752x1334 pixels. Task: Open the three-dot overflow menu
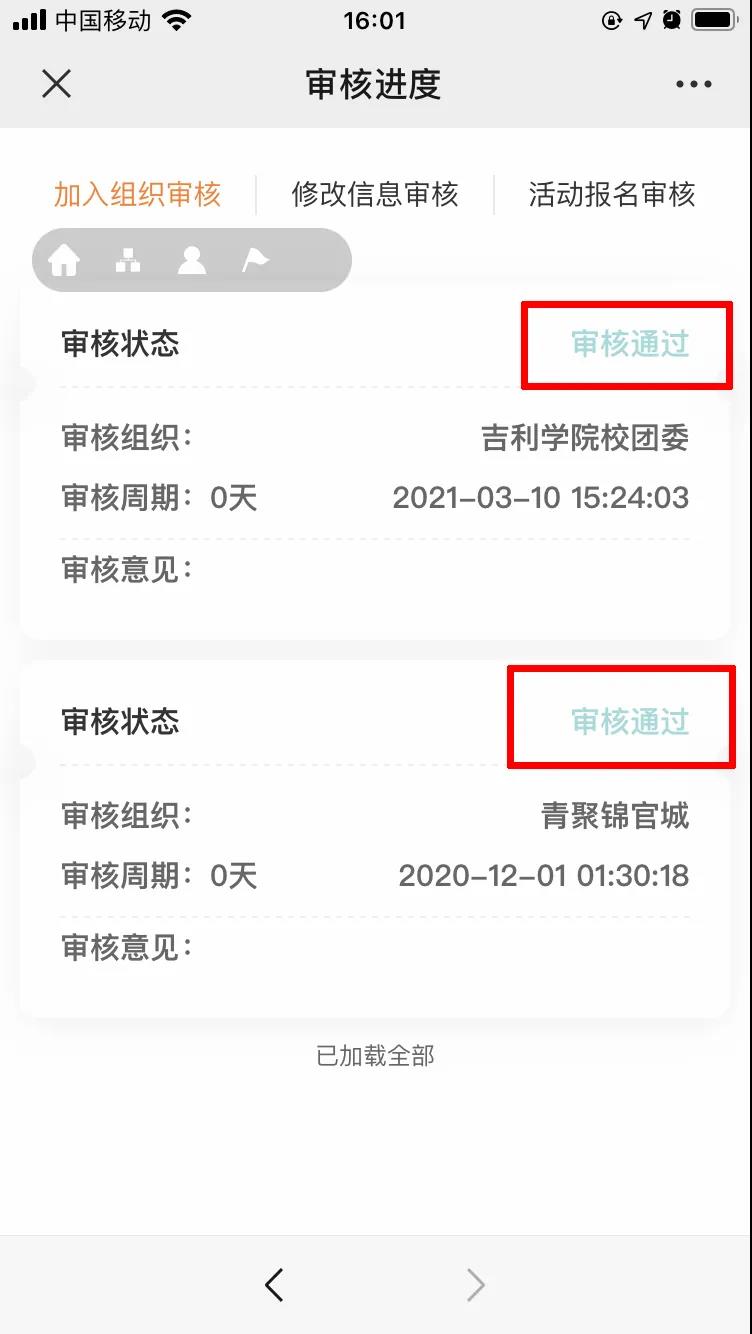point(693,85)
